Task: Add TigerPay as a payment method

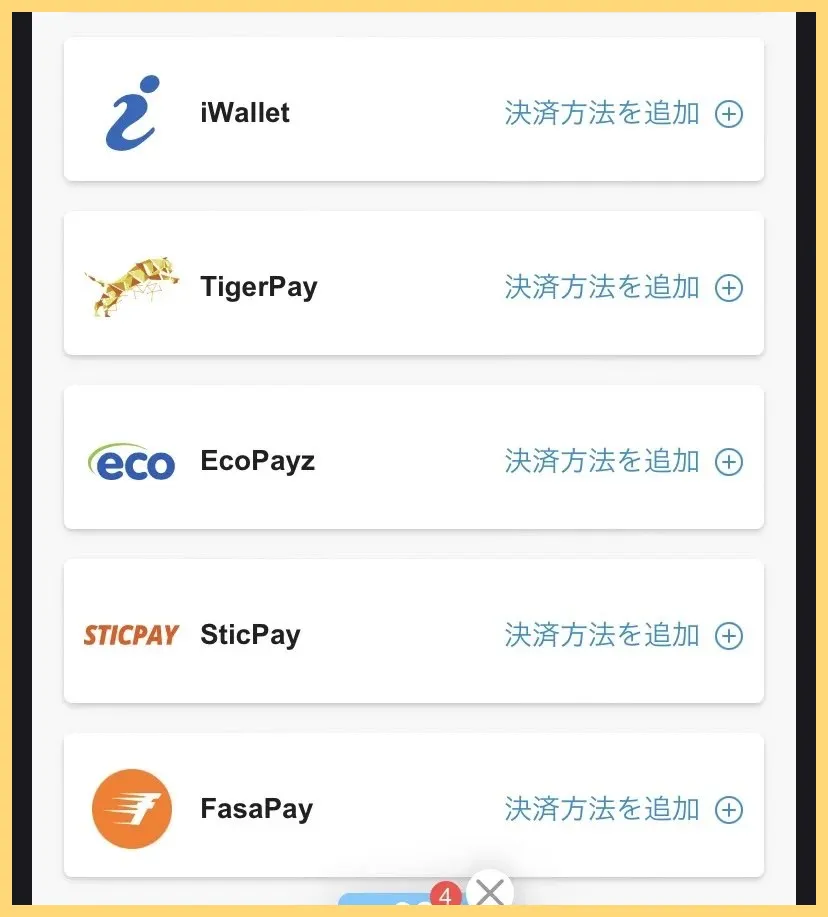Action: (x=623, y=288)
